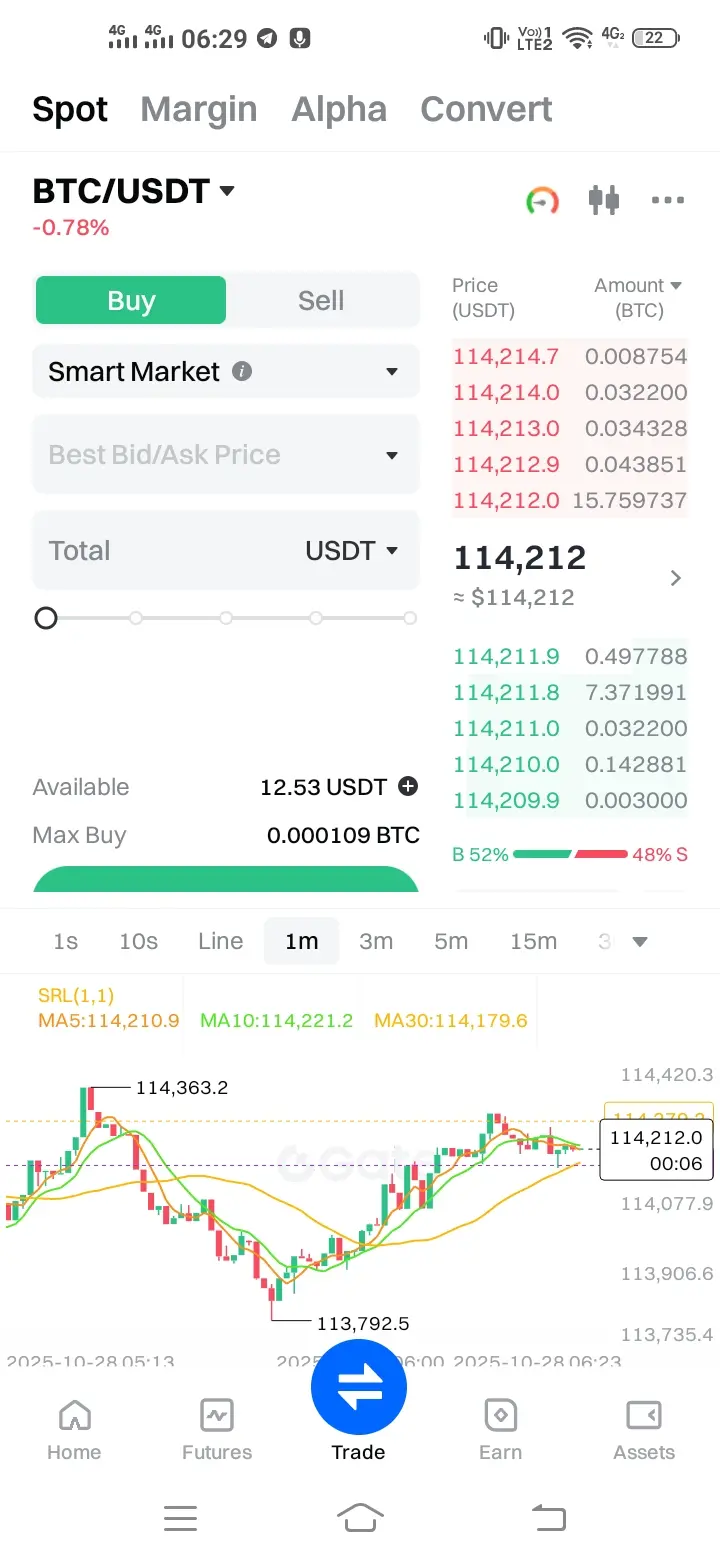
Task: Open the Assets tab
Action: point(644,1430)
